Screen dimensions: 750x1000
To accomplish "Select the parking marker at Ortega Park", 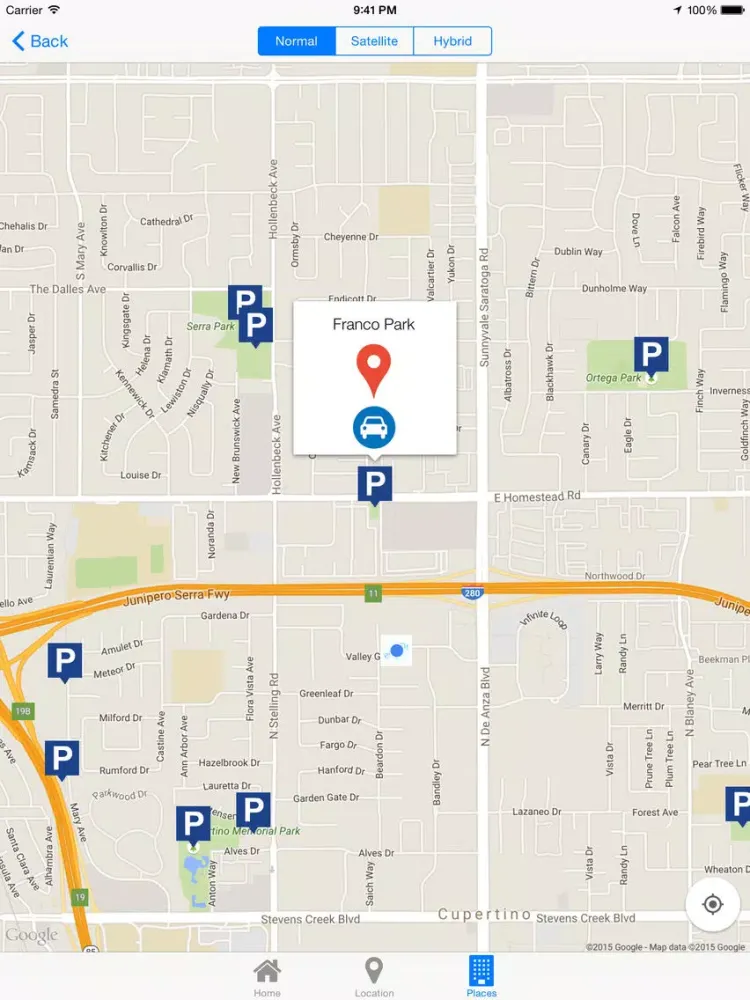I will (x=651, y=355).
